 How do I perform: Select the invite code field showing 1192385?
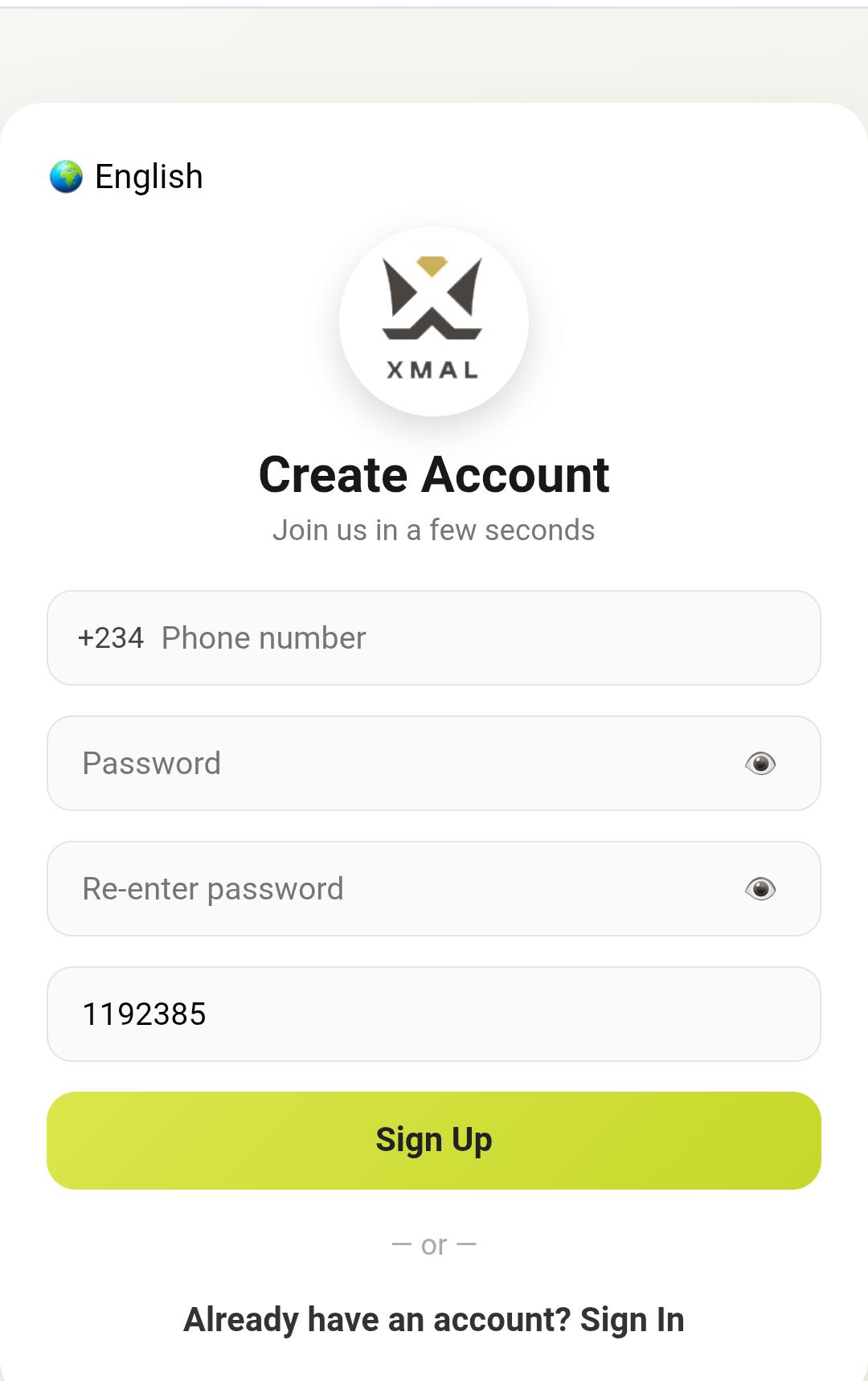coord(433,1014)
